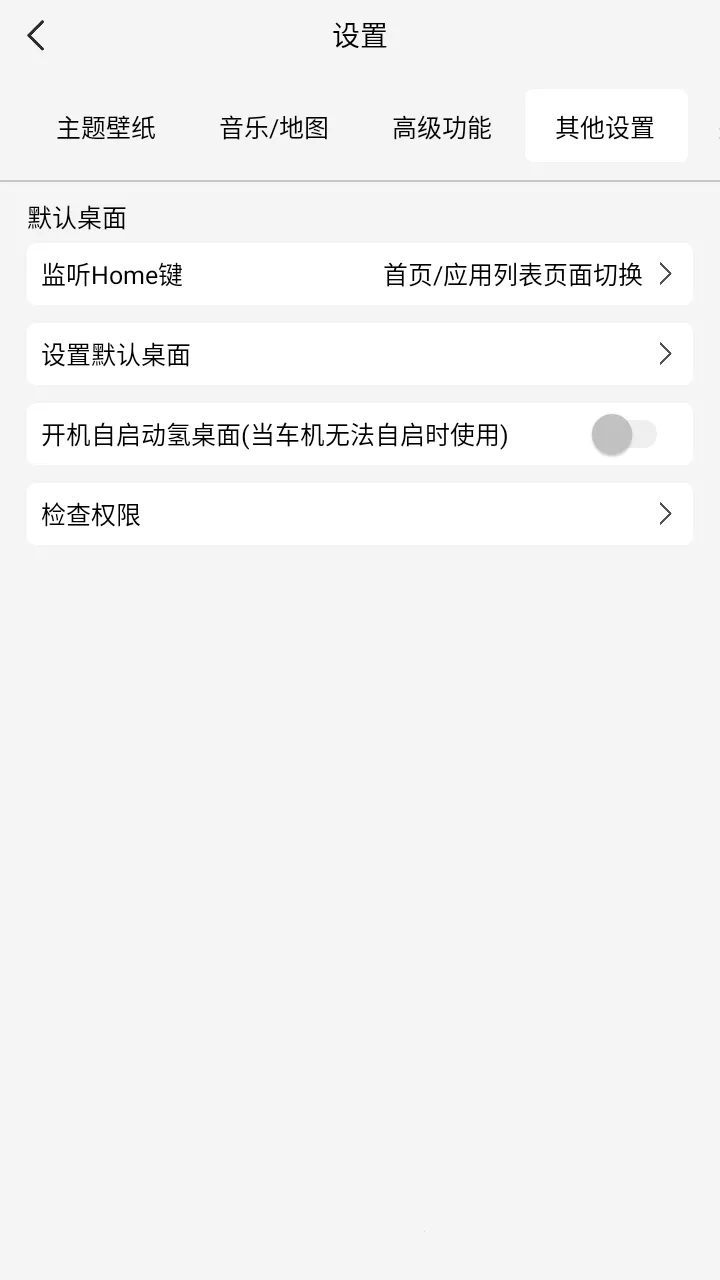The width and height of the screenshot is (720, 1280).
Task: Expand the 检查权限 row chevron
Action: (664, 514)
